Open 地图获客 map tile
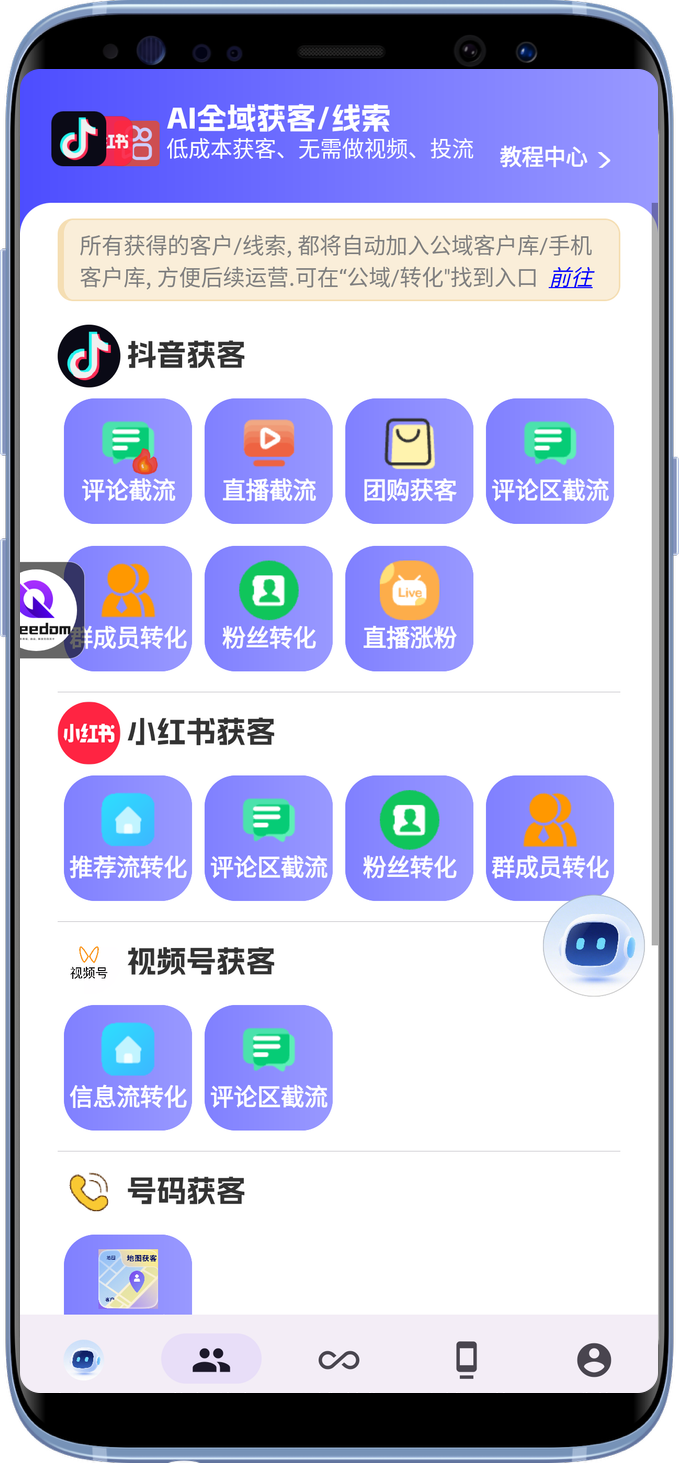Viewport: 679px width, 1463px height. (128, 1277)
